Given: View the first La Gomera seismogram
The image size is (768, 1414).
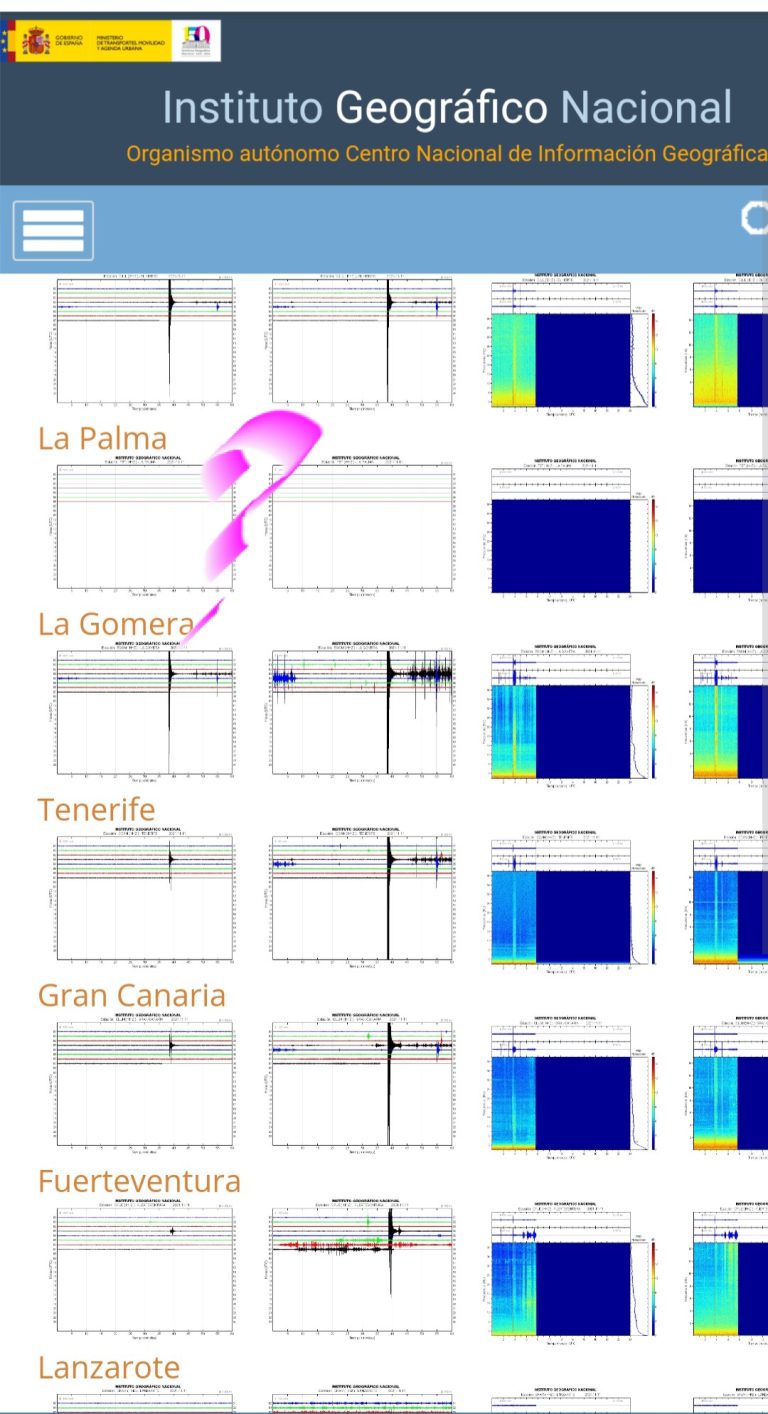Looking at the screenshot, I should (144, 713).
